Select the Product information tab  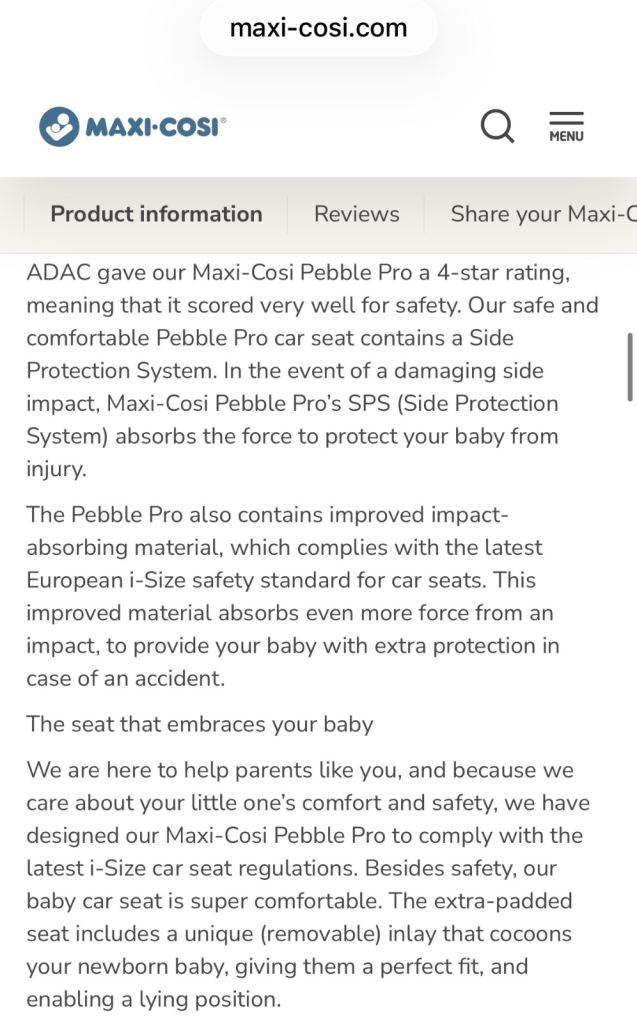(x=156, y=214)
